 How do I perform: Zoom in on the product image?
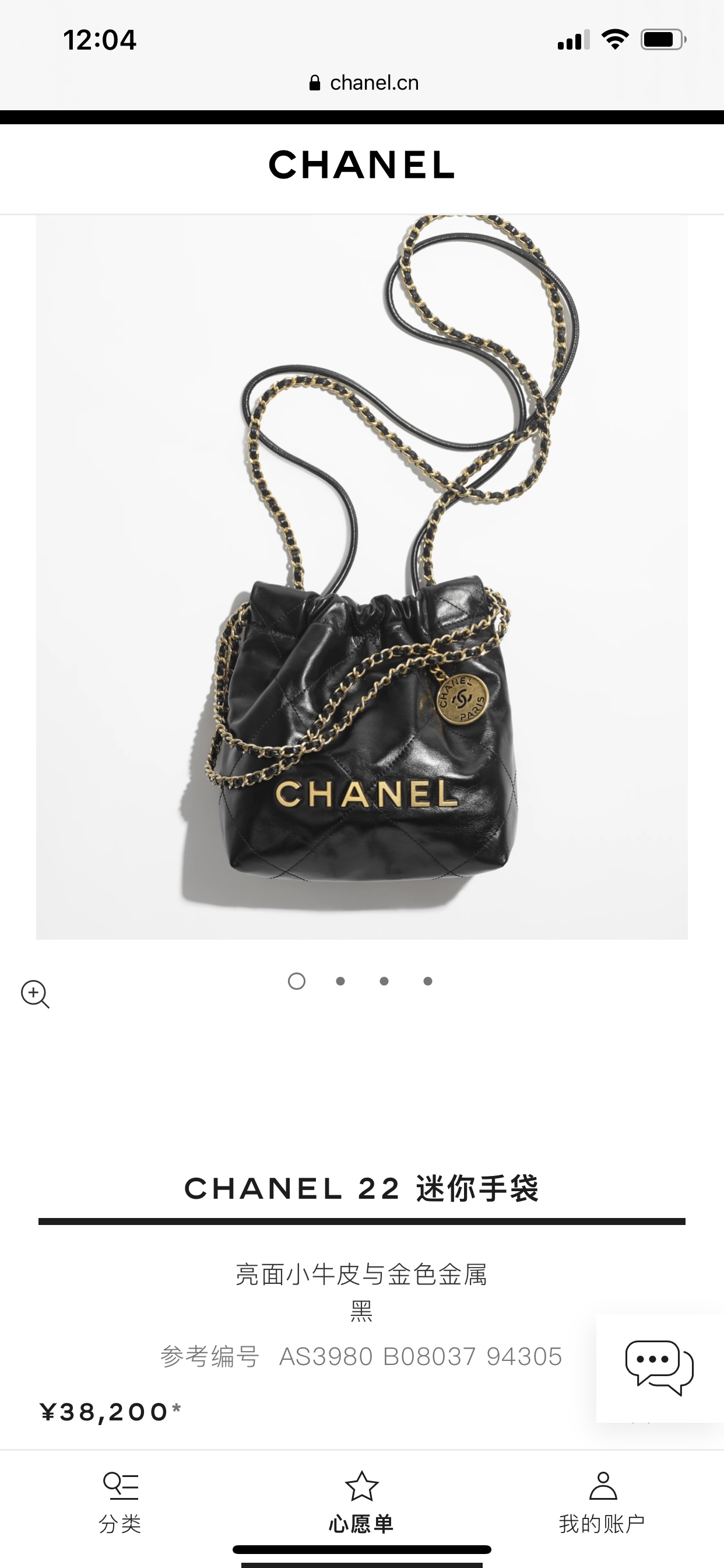(34, 994)
